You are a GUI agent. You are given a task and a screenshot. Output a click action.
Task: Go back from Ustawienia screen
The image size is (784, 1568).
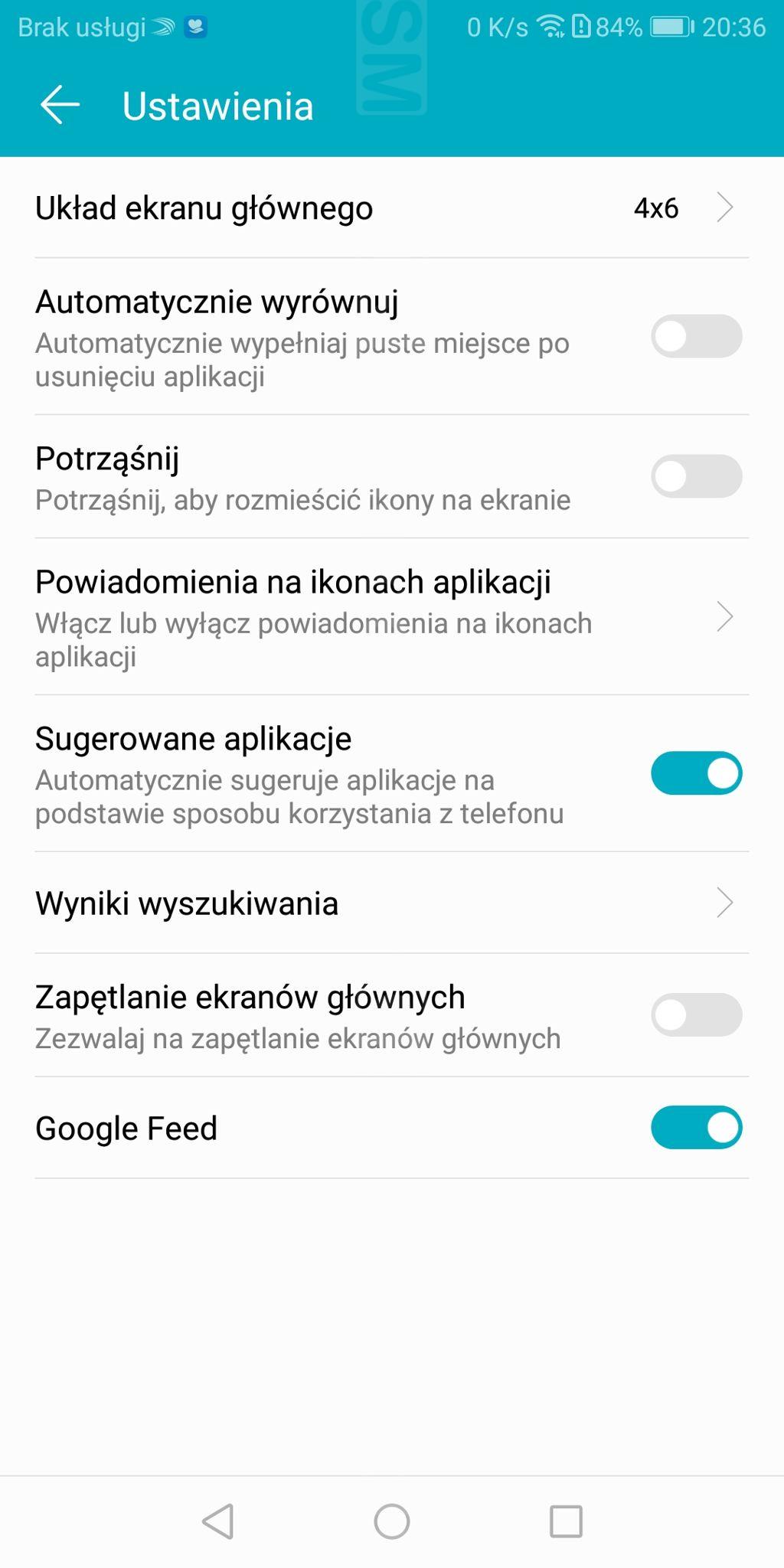point(60,105)
